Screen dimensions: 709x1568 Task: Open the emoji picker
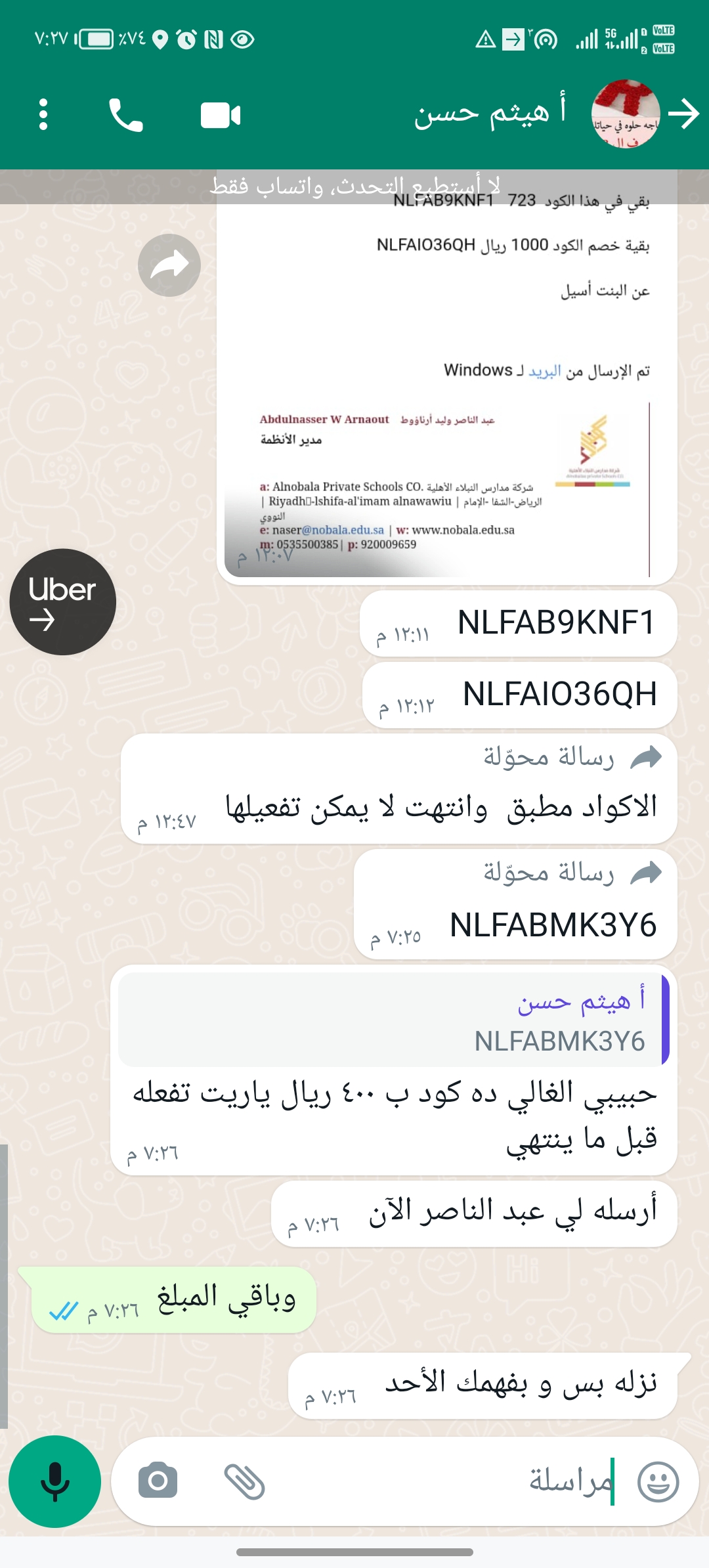(658, 1481)
